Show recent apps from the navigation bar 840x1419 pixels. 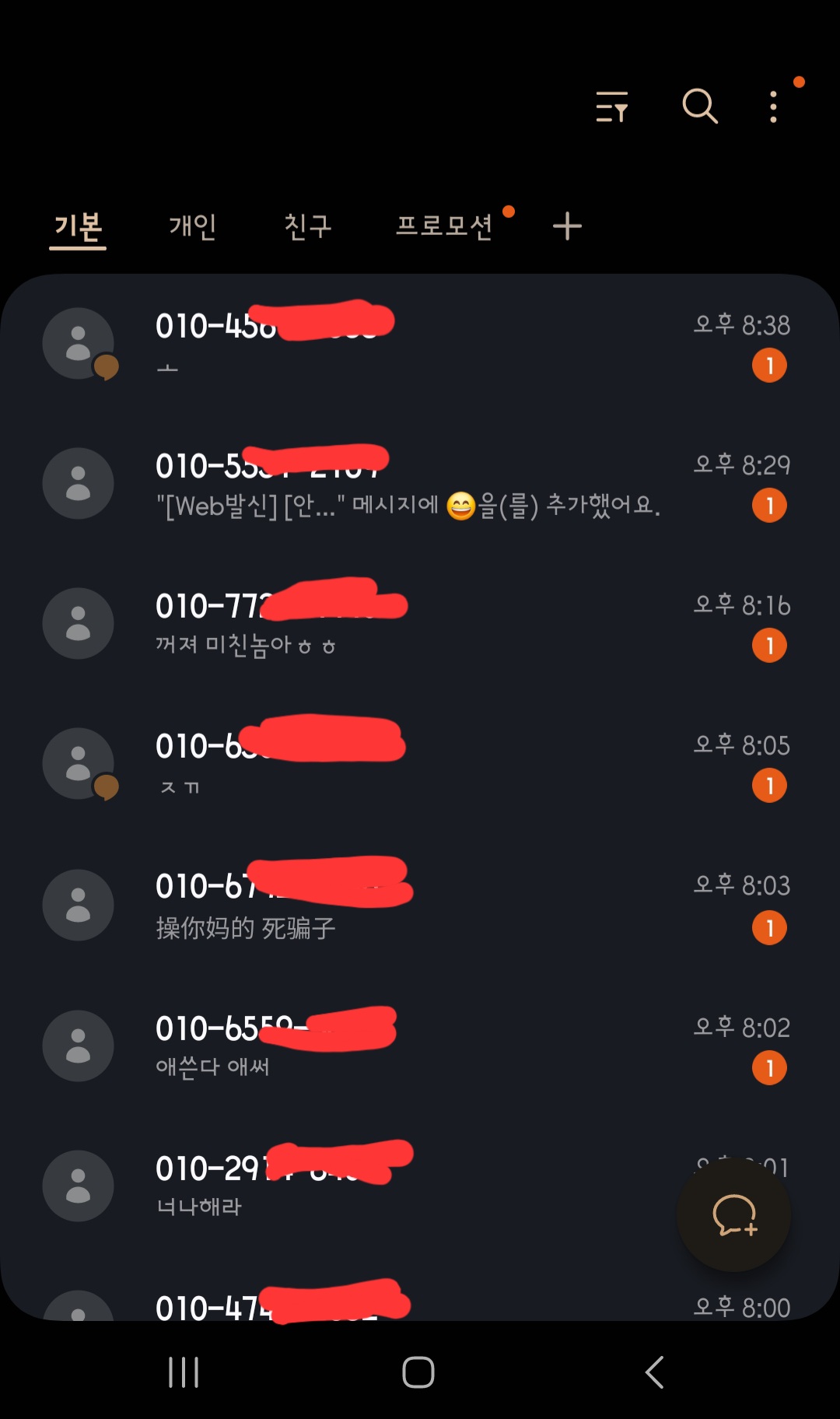coord(184,1372)
